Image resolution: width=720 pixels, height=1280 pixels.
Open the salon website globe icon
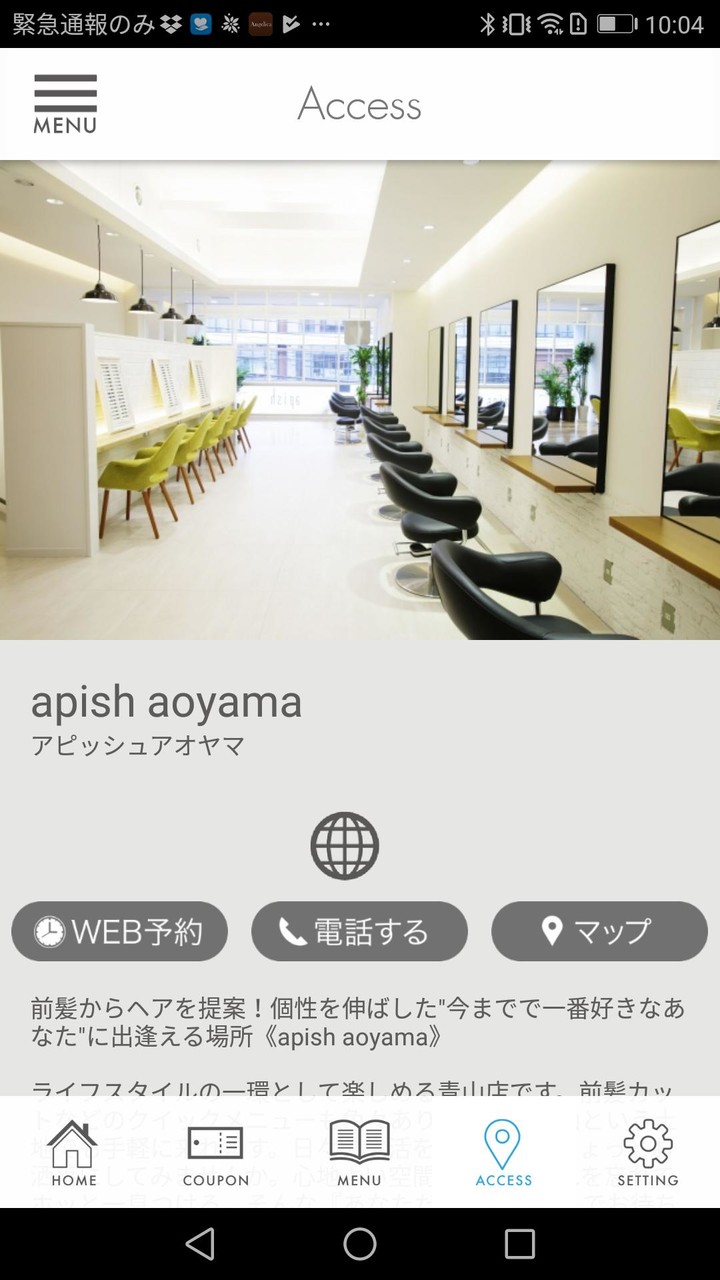(x=345, y=846)
